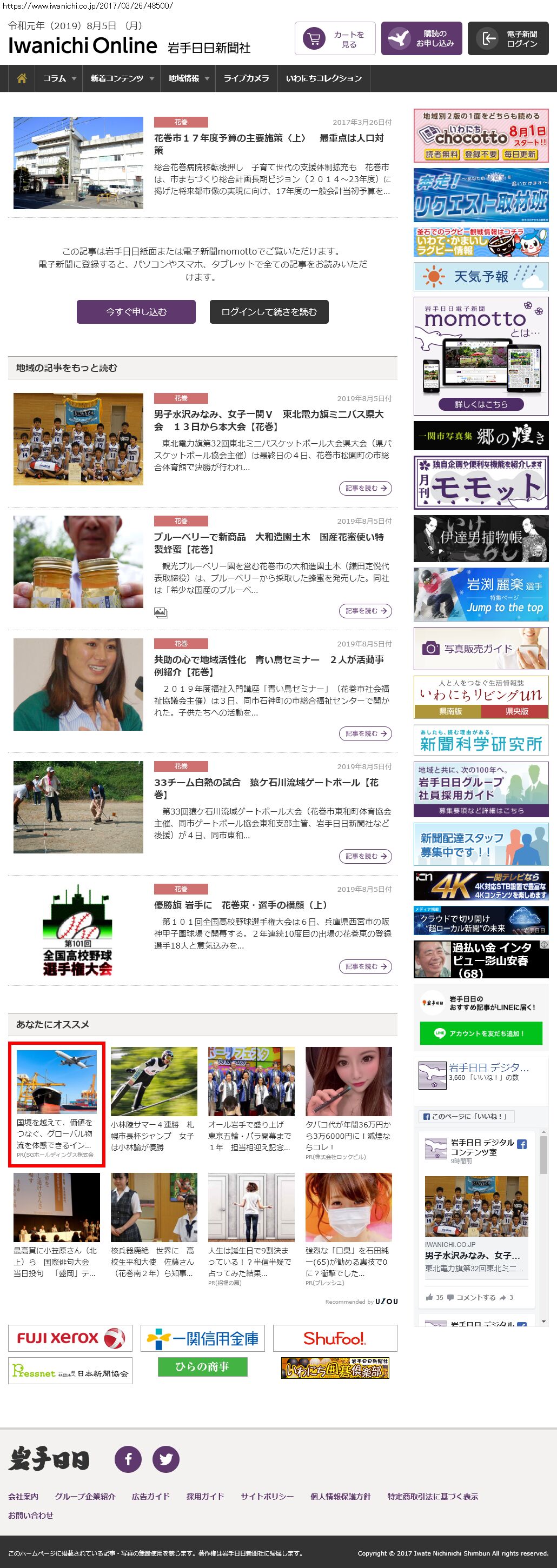Viewport: 557px width, 1568px height.
Task: Select ログインして続きを読む
Action: point(268,312)
